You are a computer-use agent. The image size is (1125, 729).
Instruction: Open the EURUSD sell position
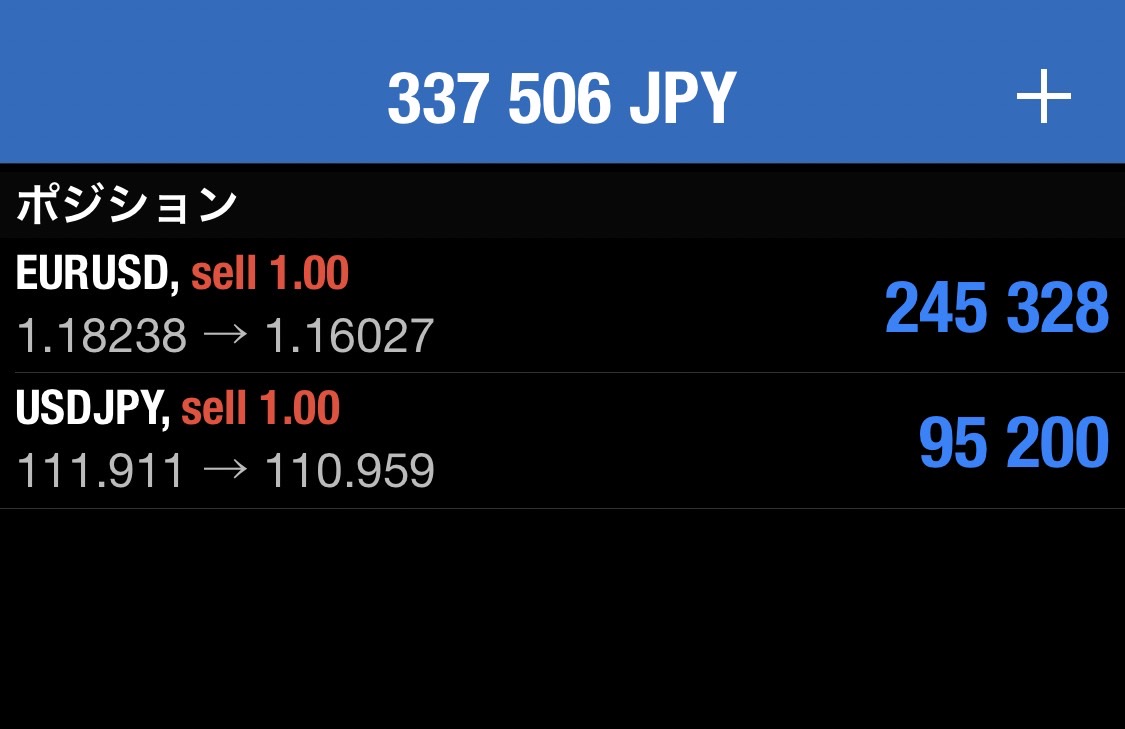pyautogui.click(x=562, y=305)
